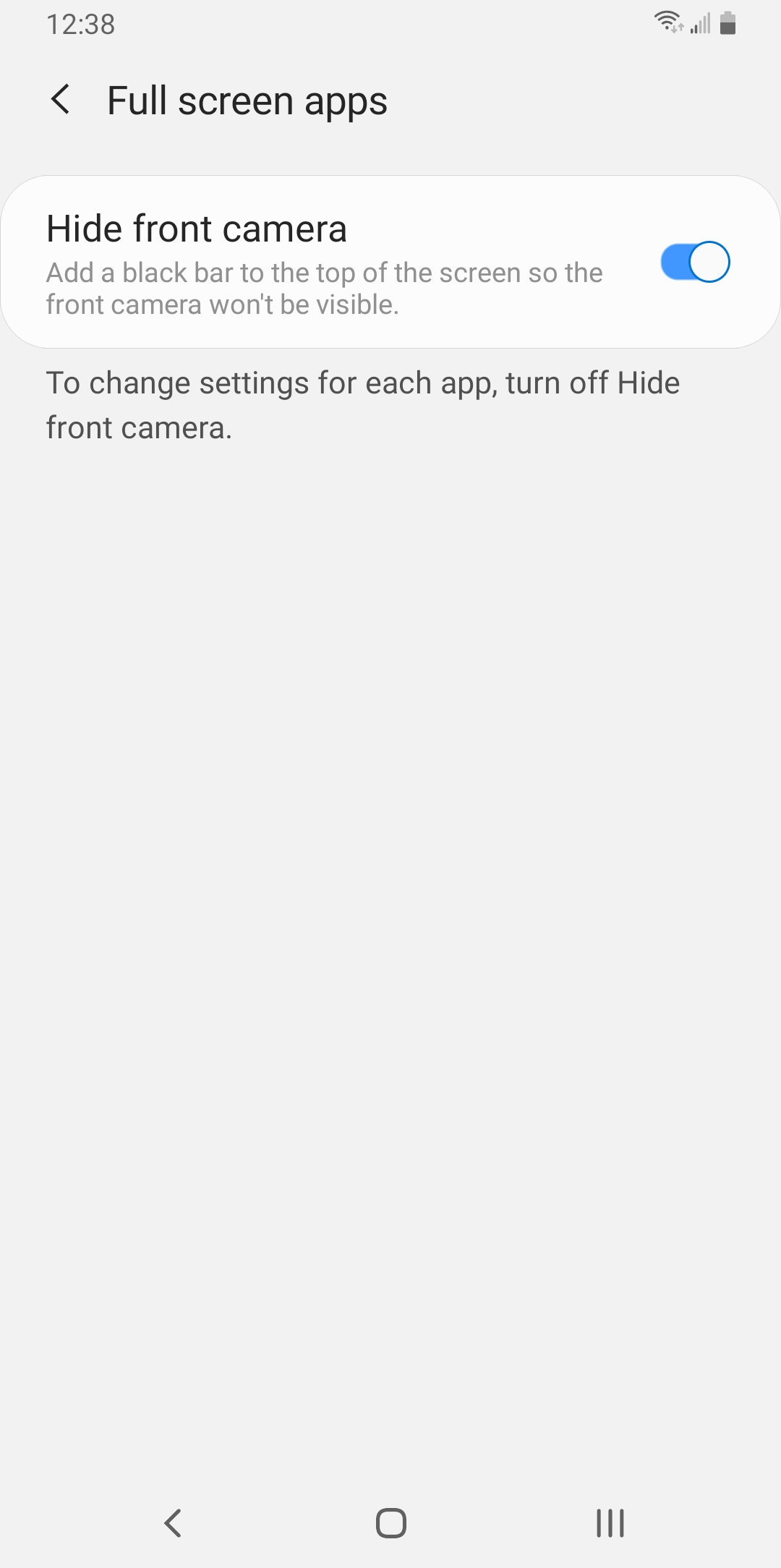Tap the Hide front camera description text
Viewport: 781px width, 1568px height.
pyautogui.click(x=324, y=288)
